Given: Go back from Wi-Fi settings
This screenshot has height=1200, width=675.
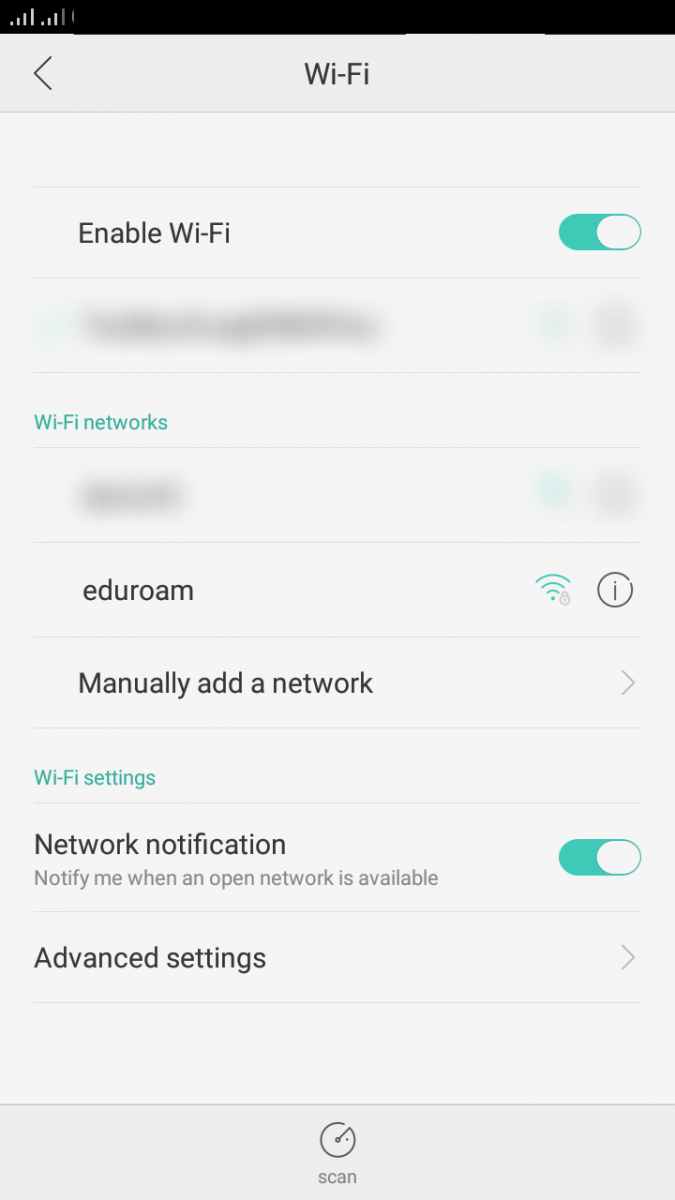Looking at the screenshot, I should coord(43,74).
